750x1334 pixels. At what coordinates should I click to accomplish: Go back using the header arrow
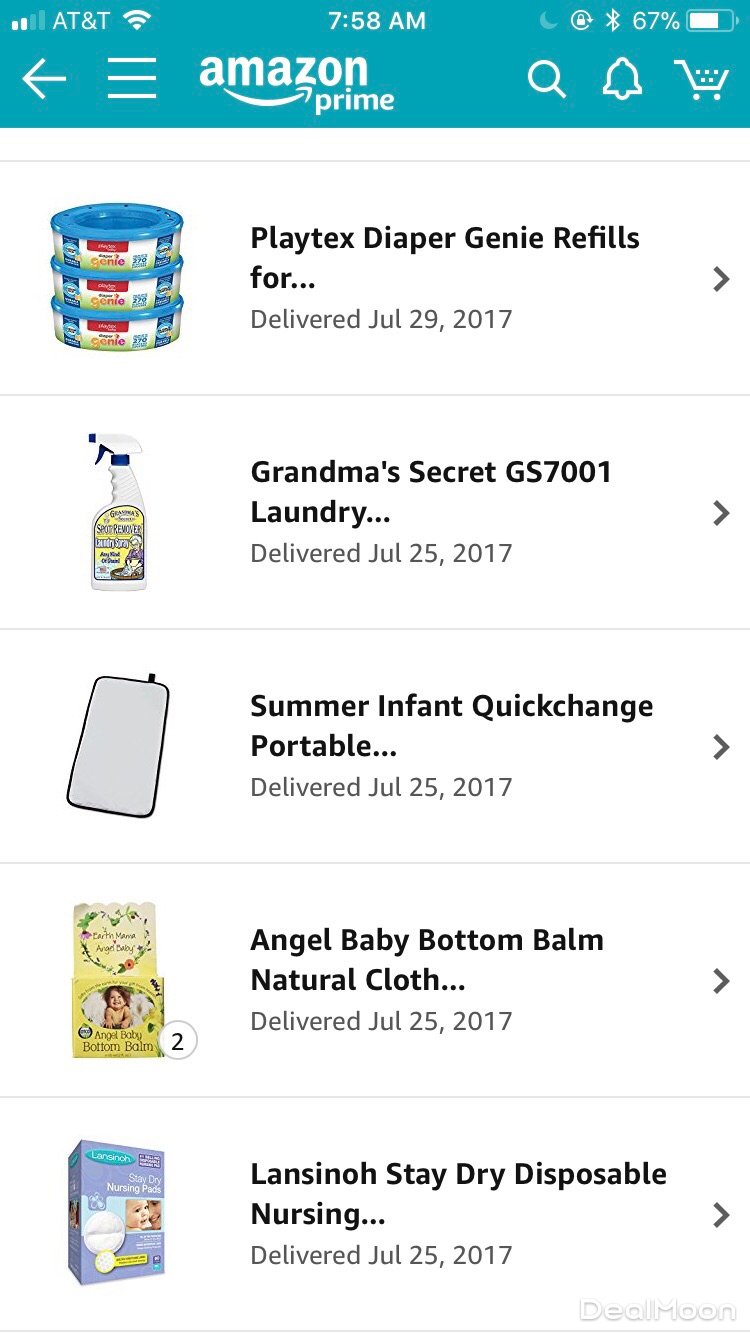pyautogui.click(x=44, y=79)
